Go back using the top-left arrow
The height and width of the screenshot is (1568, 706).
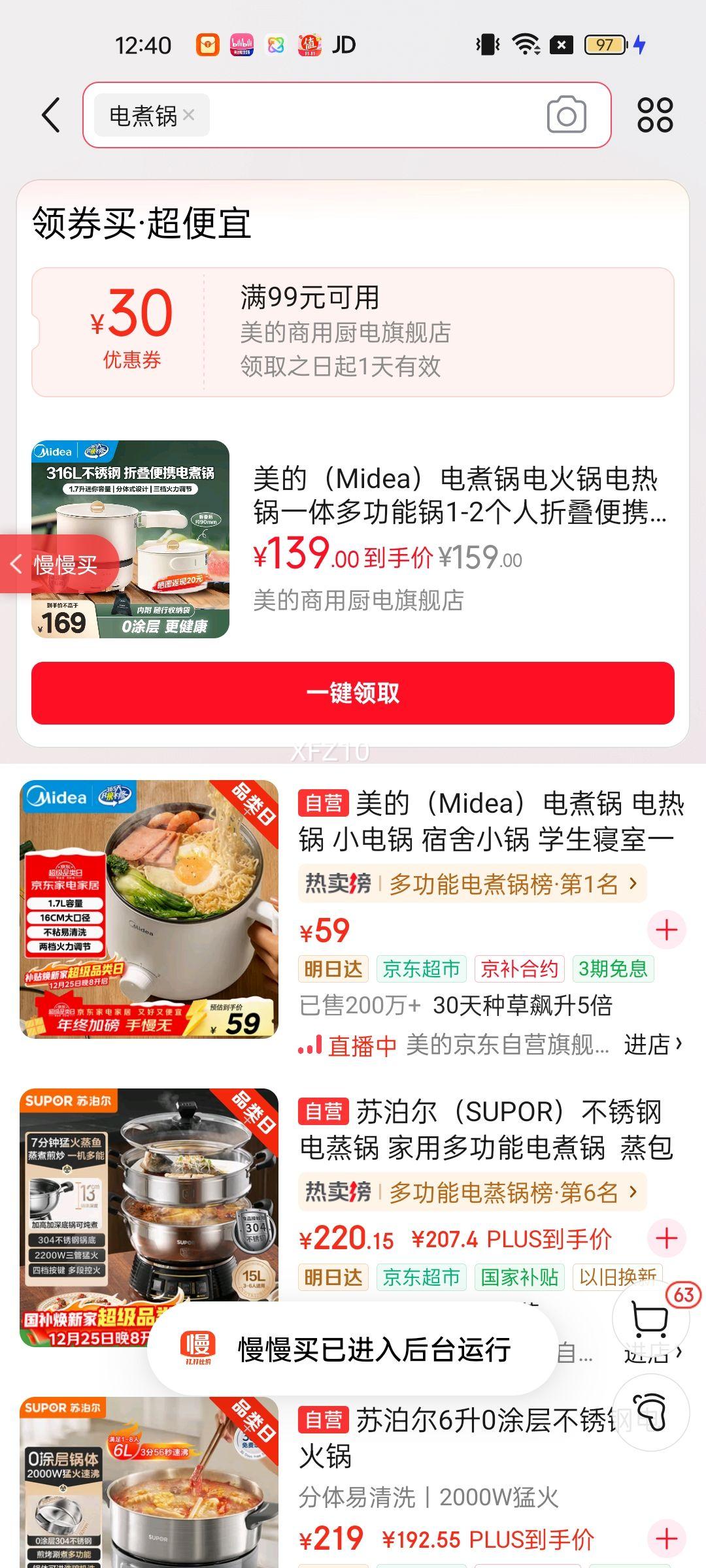point(51,115)
